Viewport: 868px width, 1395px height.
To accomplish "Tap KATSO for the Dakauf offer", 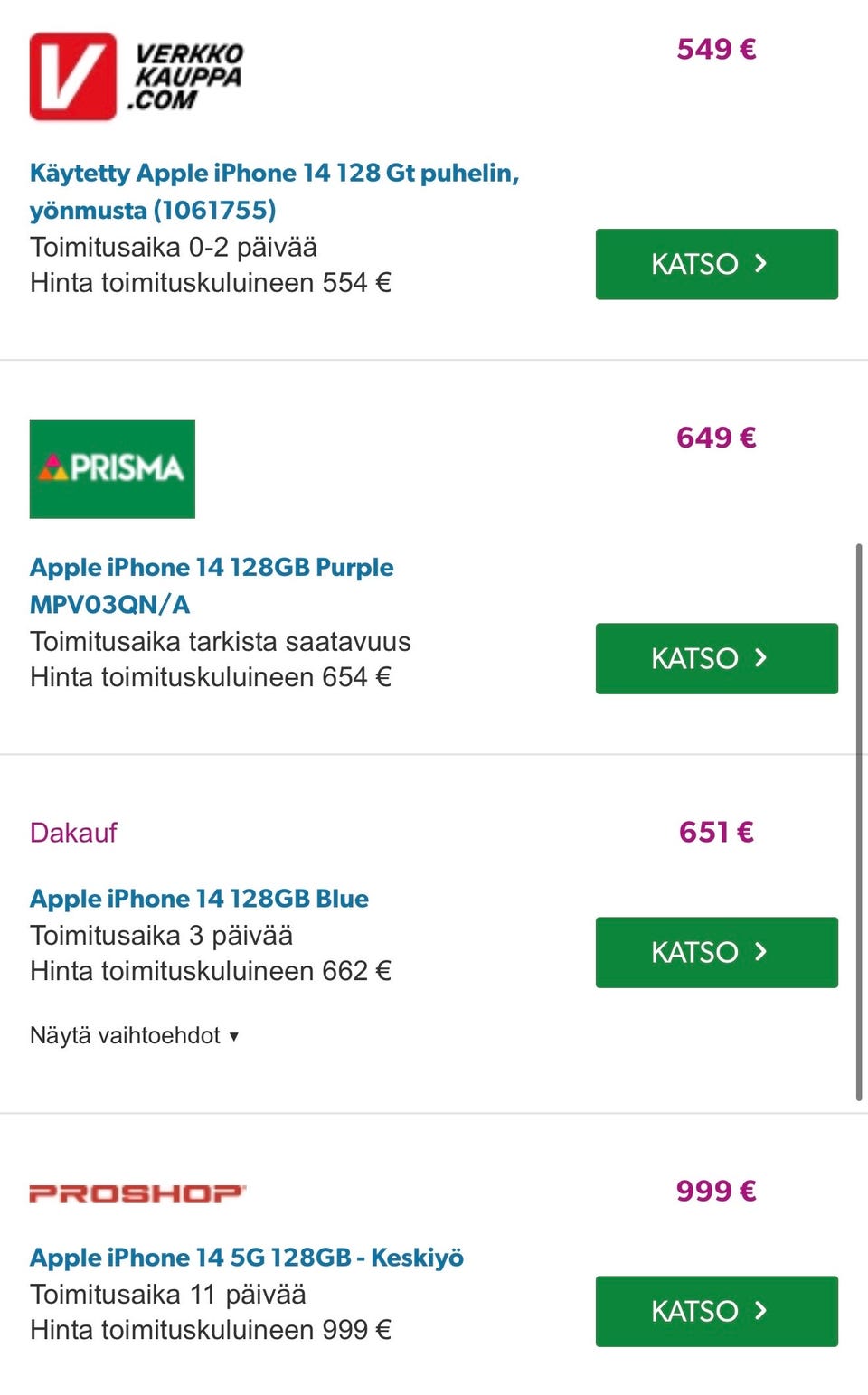I will pos(716,952).
